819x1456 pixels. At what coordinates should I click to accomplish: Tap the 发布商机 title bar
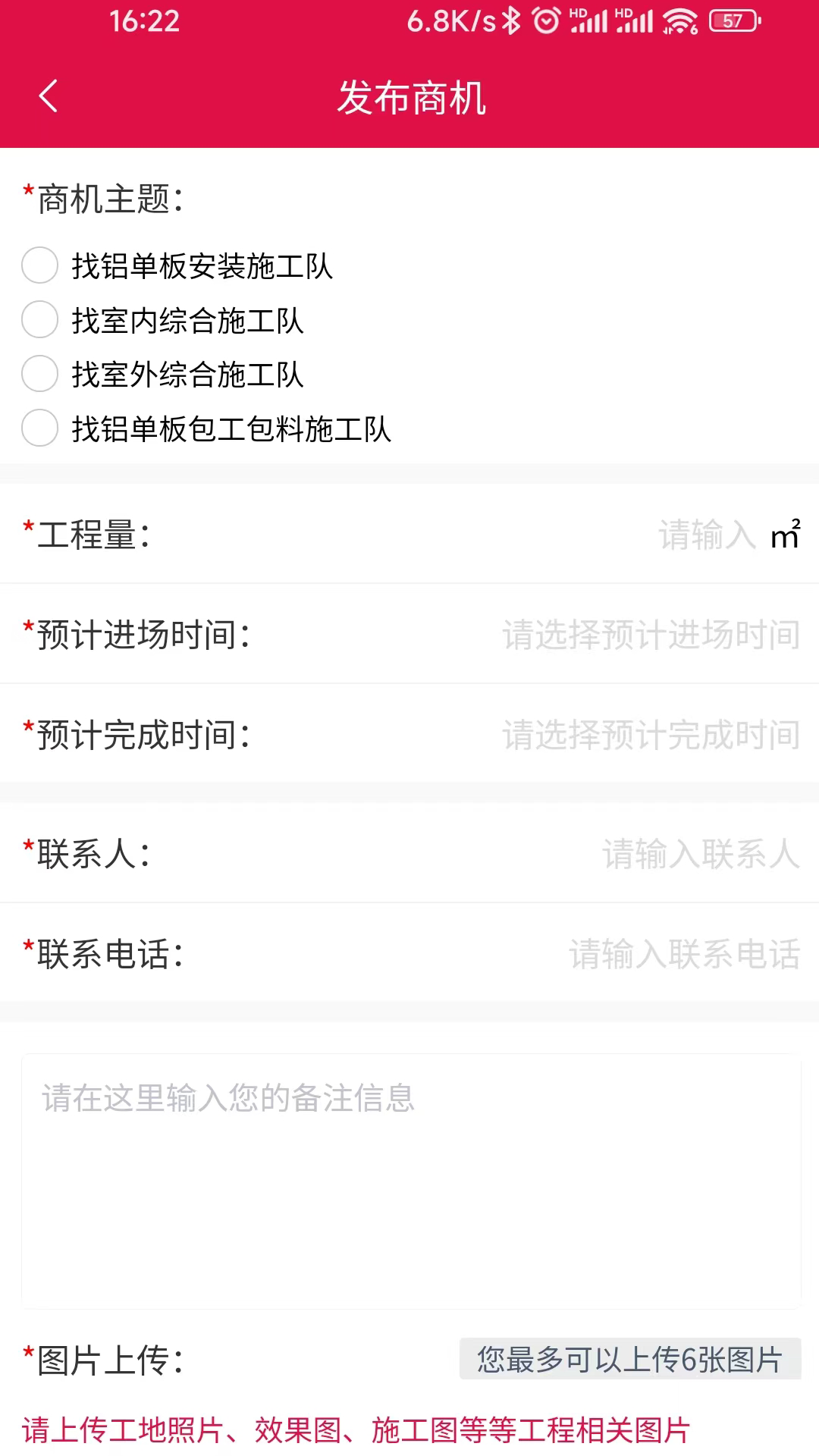pyautogui.click(x=409, y=97)
